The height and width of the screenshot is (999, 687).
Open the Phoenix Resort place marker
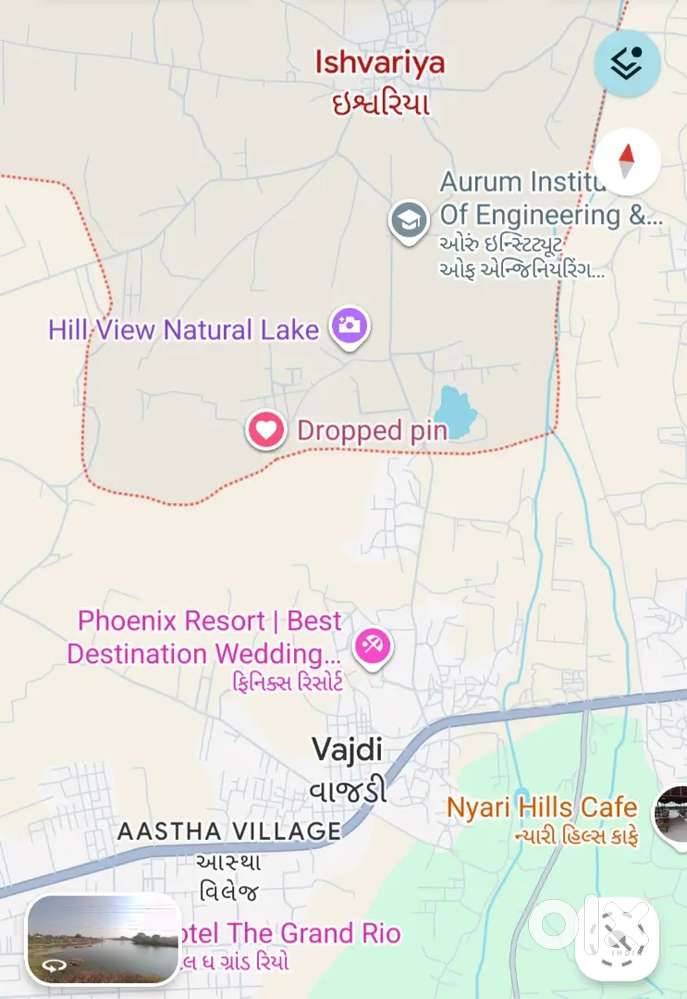[373, 646]
